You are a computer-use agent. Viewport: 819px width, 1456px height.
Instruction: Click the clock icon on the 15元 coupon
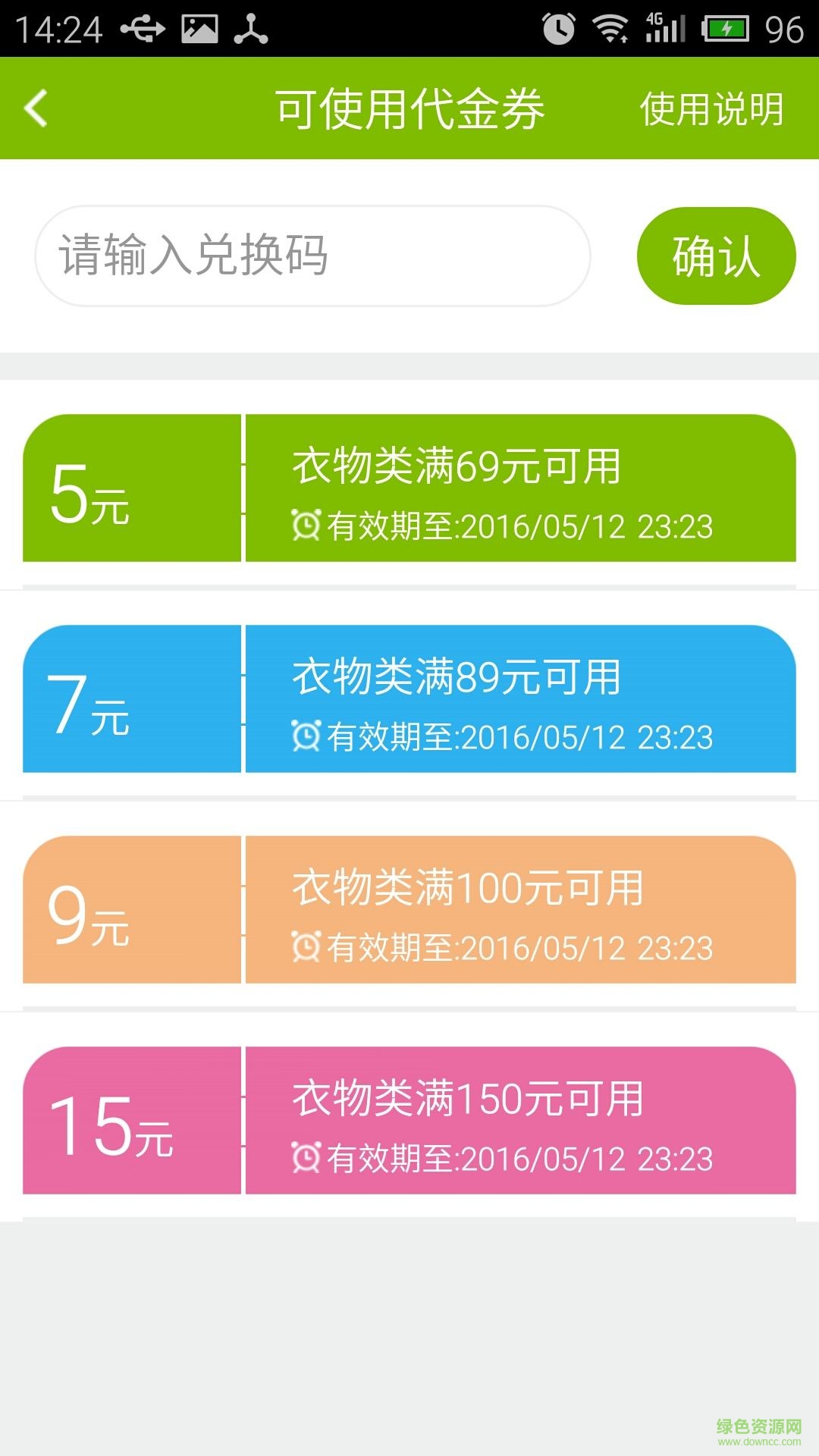point(306,1156)
